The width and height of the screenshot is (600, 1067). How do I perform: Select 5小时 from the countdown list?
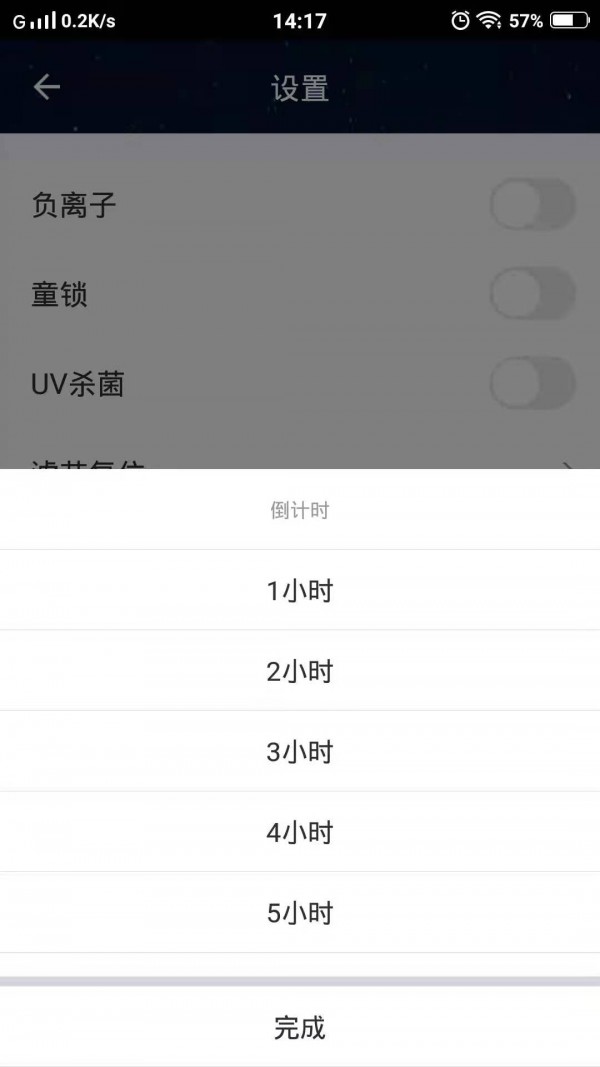[x=300, y=913]
